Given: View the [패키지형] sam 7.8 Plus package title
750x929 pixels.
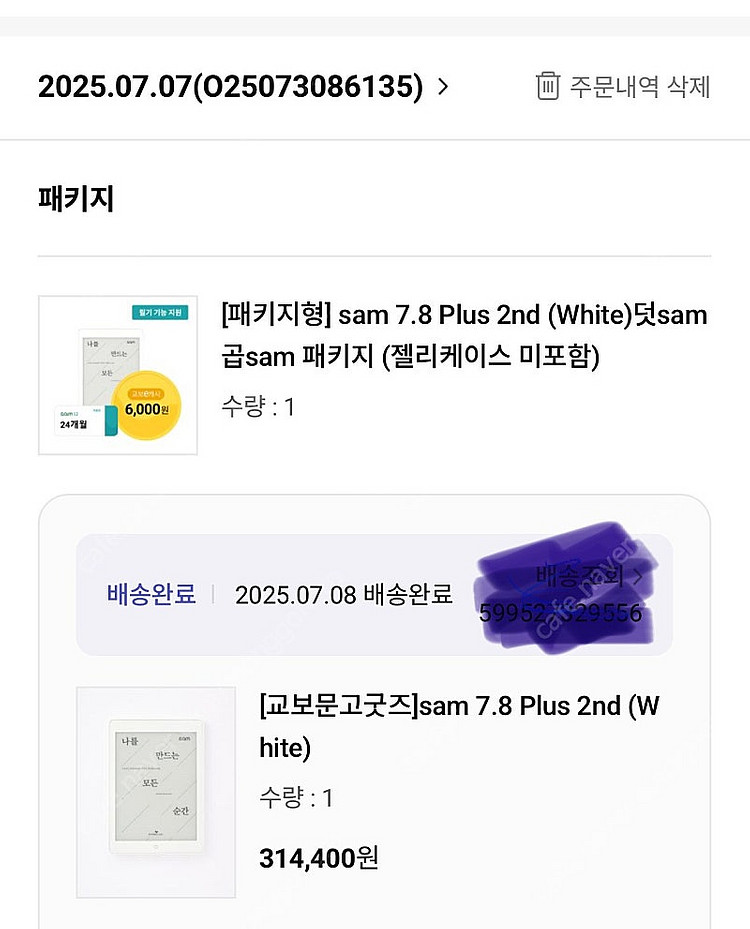Looking at the screenshot, I should coord(464,335).
